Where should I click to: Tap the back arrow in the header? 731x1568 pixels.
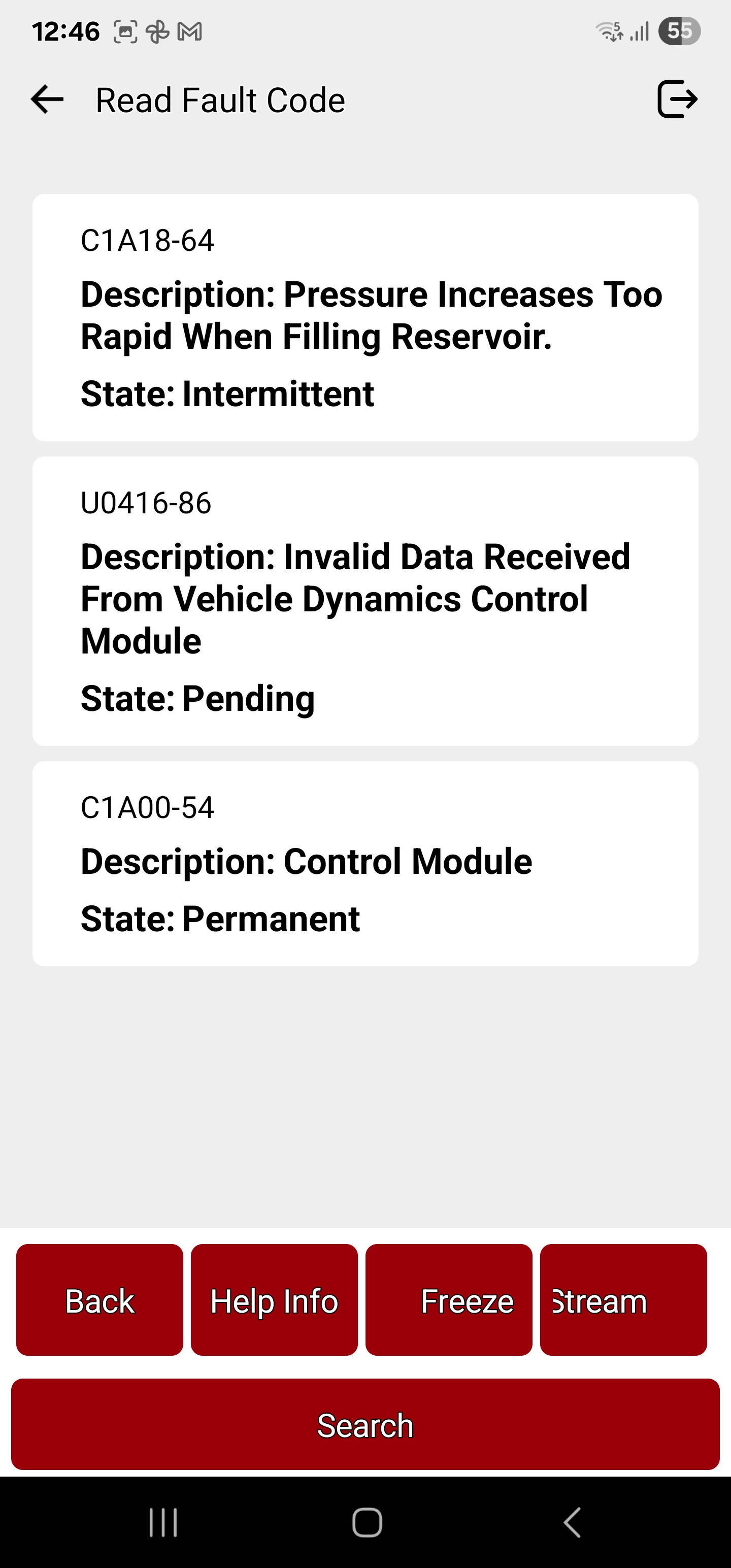coord(47,99)
